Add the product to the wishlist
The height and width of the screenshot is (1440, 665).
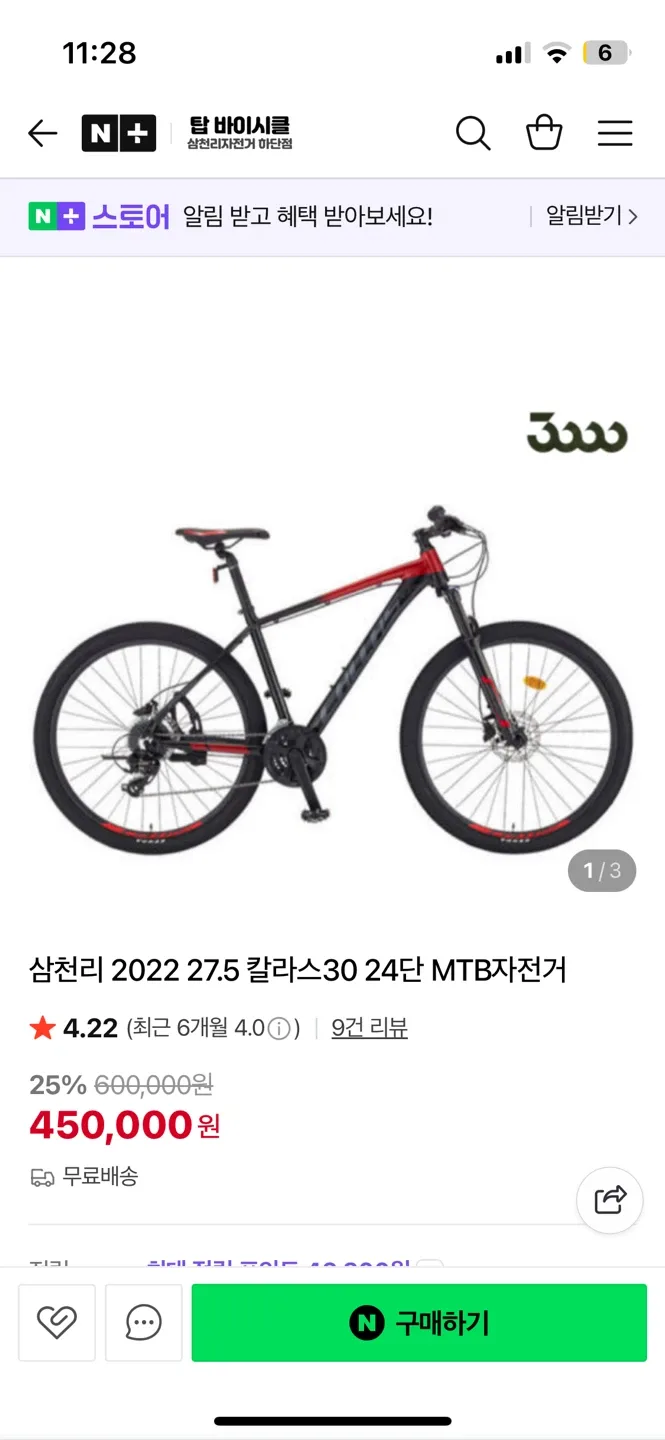point(57,1323)
